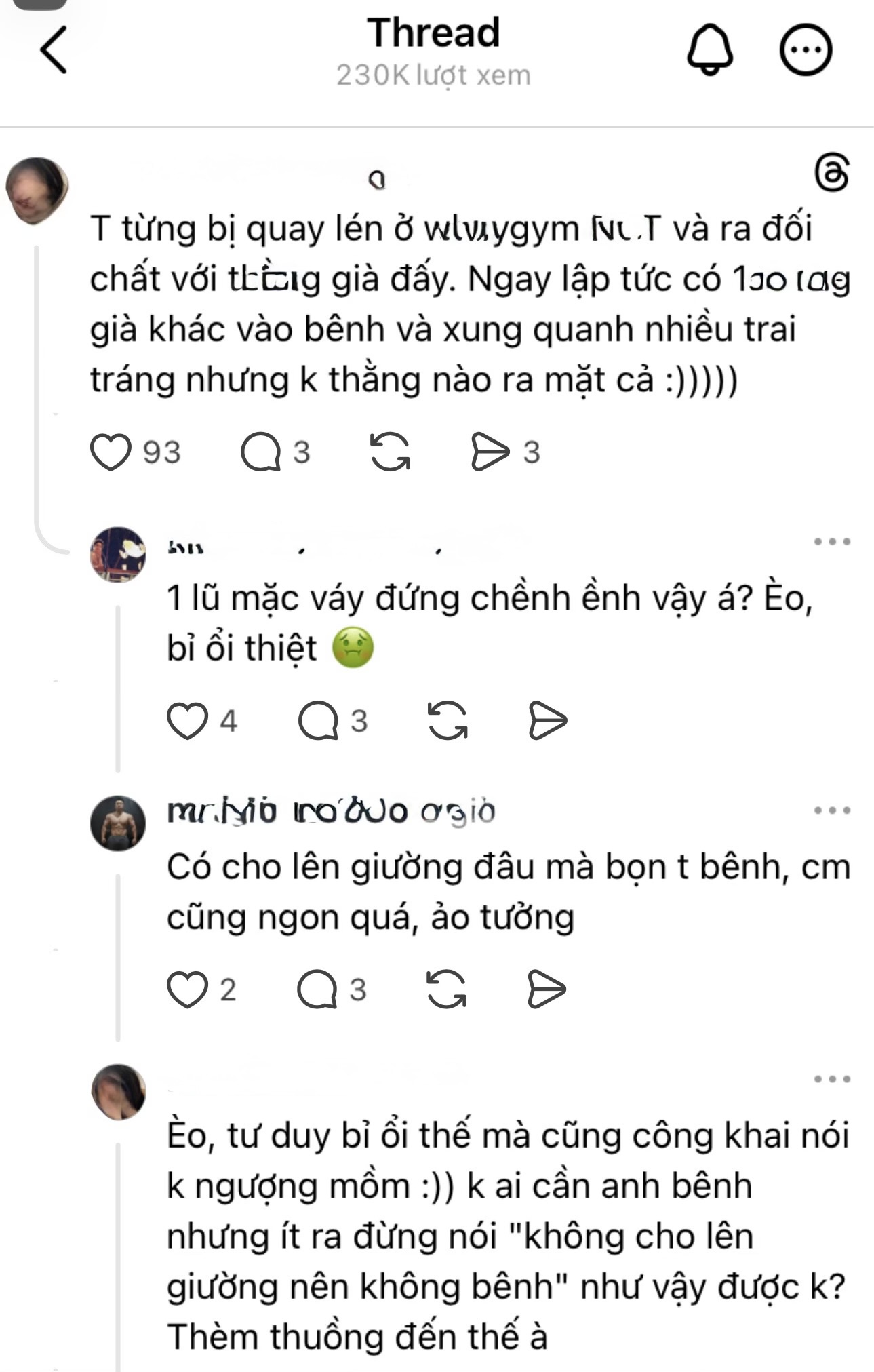Reply to comment "Có cho lên giường đâu"
This screenshot has width=874, height=1372.
point(317,989)
